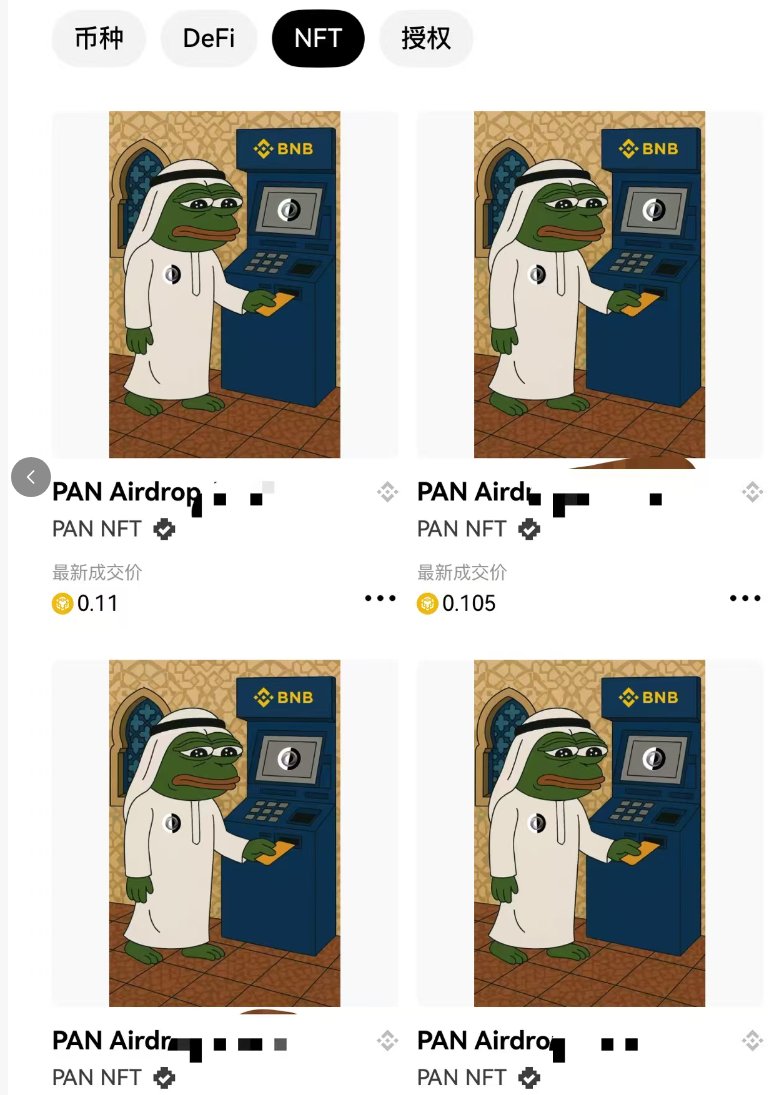The height and width of the screenshot is (1095, 778).
Task: Switch to the 币种 tab
Action: pos(99,39)
